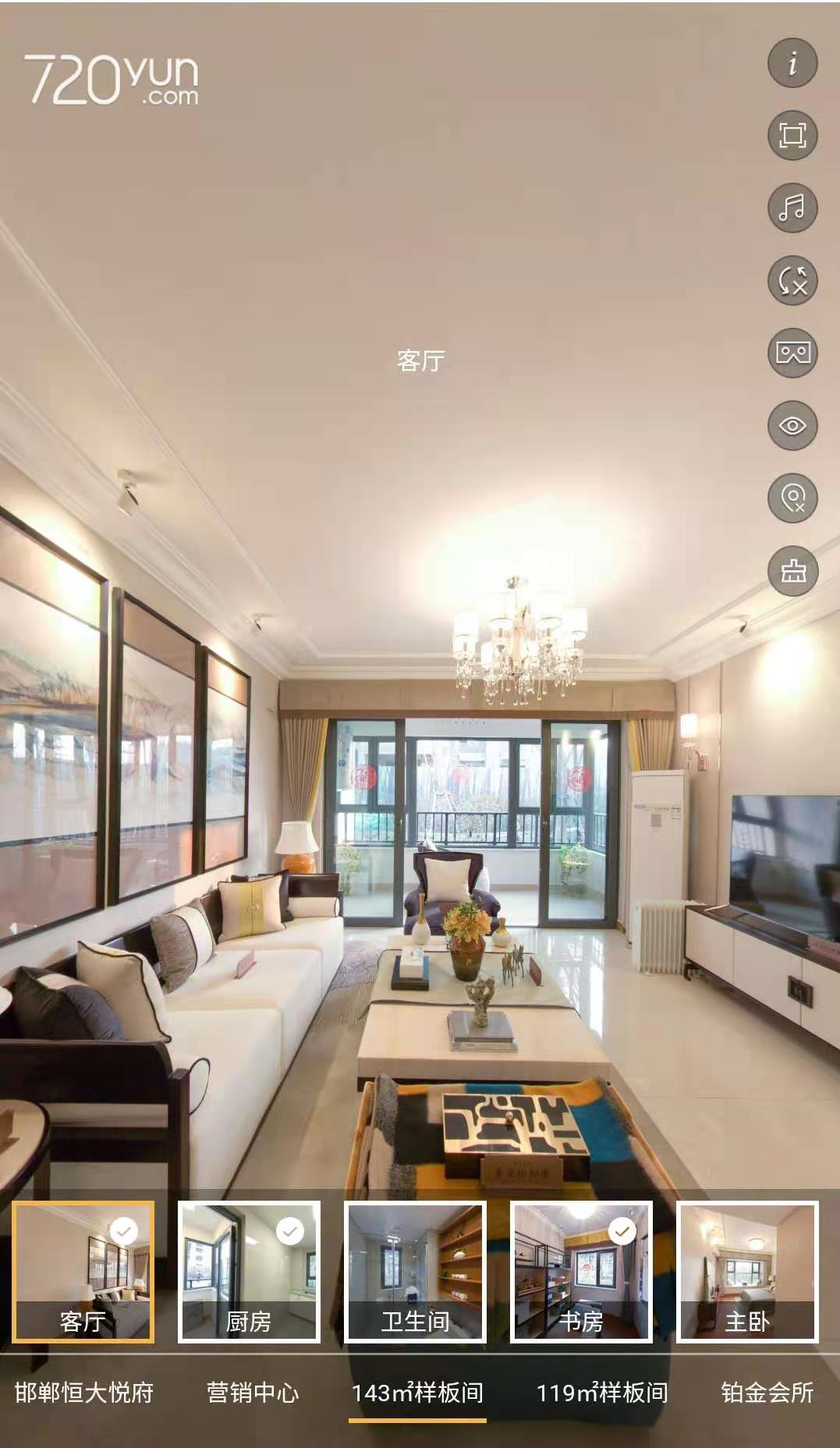Toggle background music
This screenshot has height=1448, width=840.
pyautogui.click(x=792, y=208)
